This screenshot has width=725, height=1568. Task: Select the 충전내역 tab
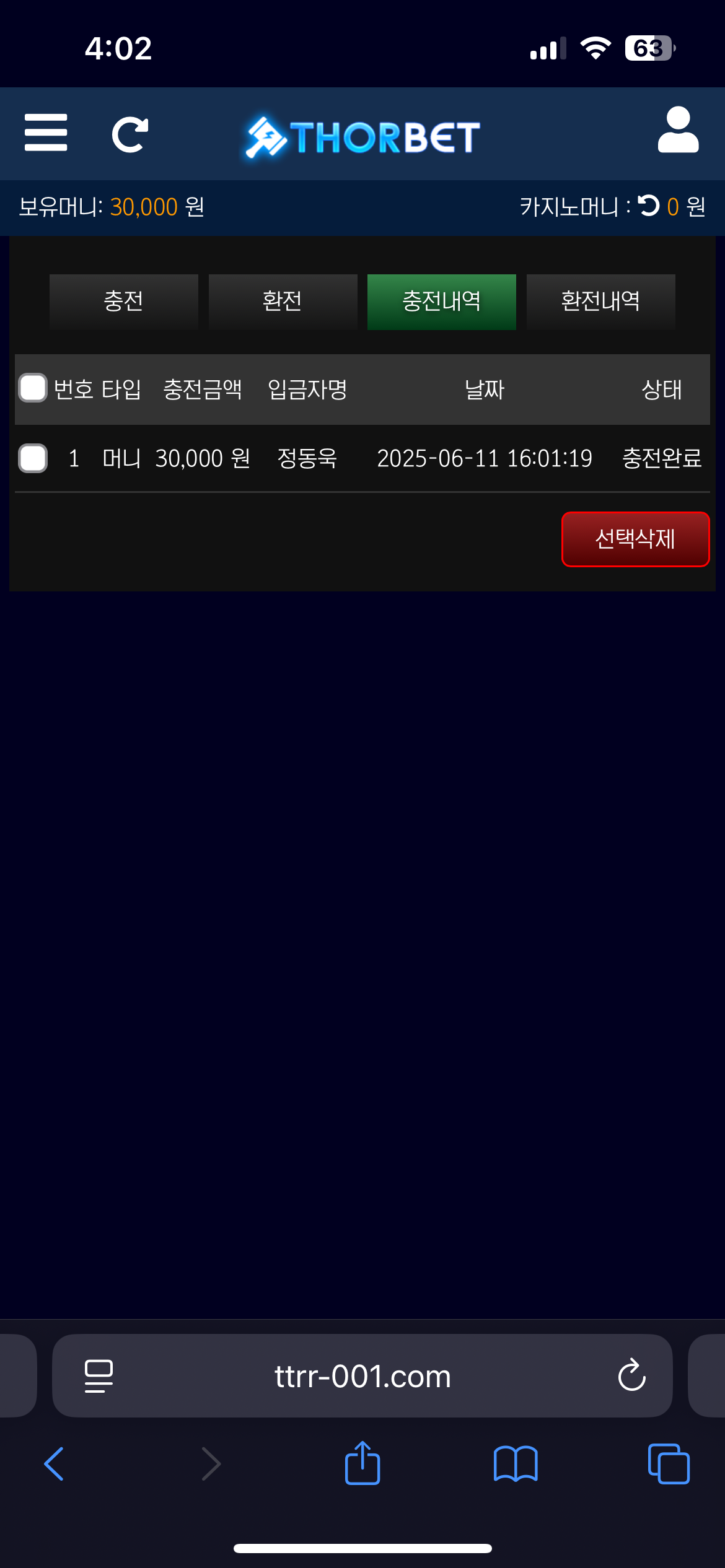click(441, 302)
